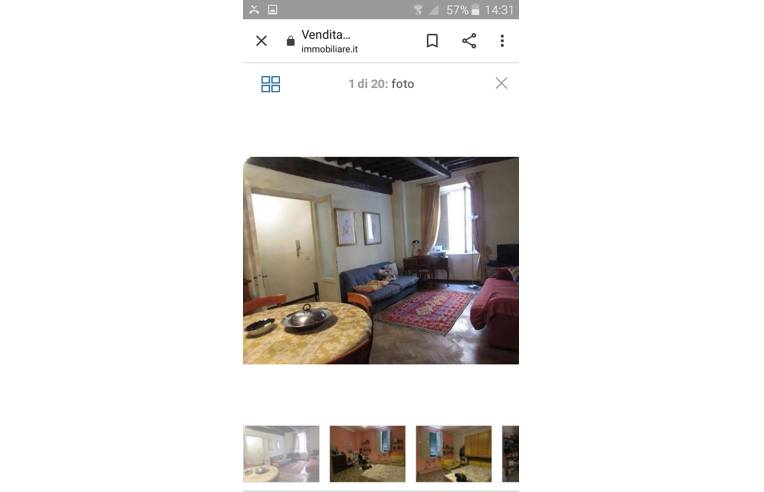
Task: Close the browser custom tab
Action: tap(262, 41)
